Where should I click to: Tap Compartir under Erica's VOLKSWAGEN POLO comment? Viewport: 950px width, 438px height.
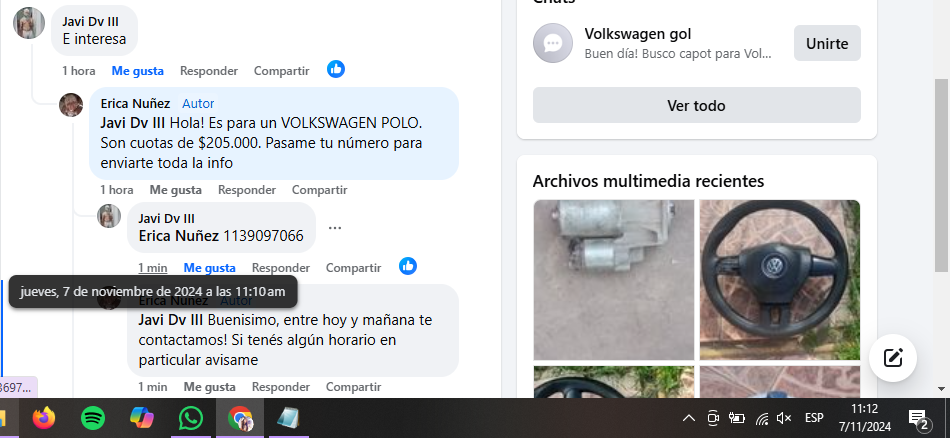(319, 190)
